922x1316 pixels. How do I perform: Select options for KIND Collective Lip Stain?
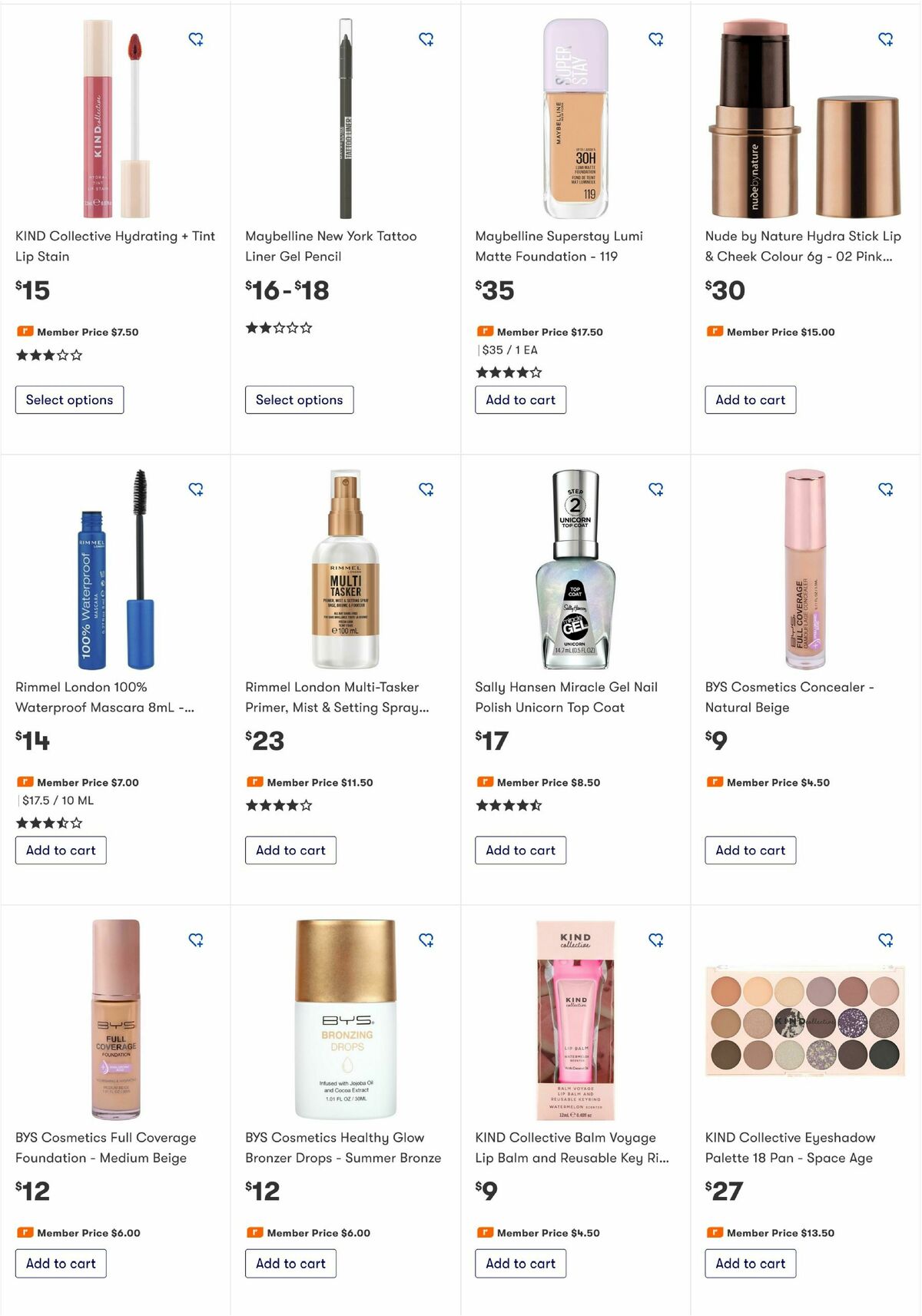coord(69,399)
